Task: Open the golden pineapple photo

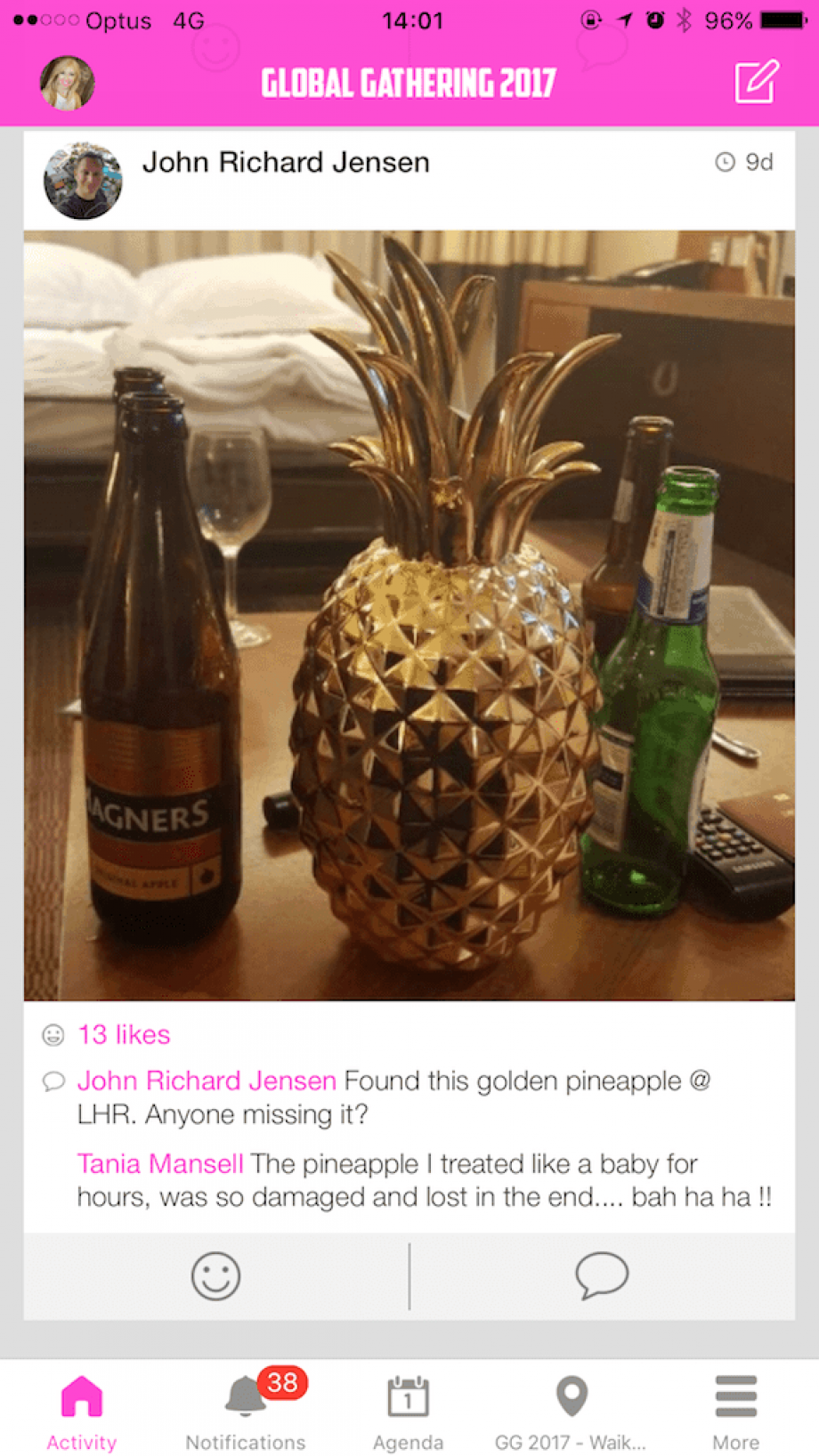Action: 409,615
